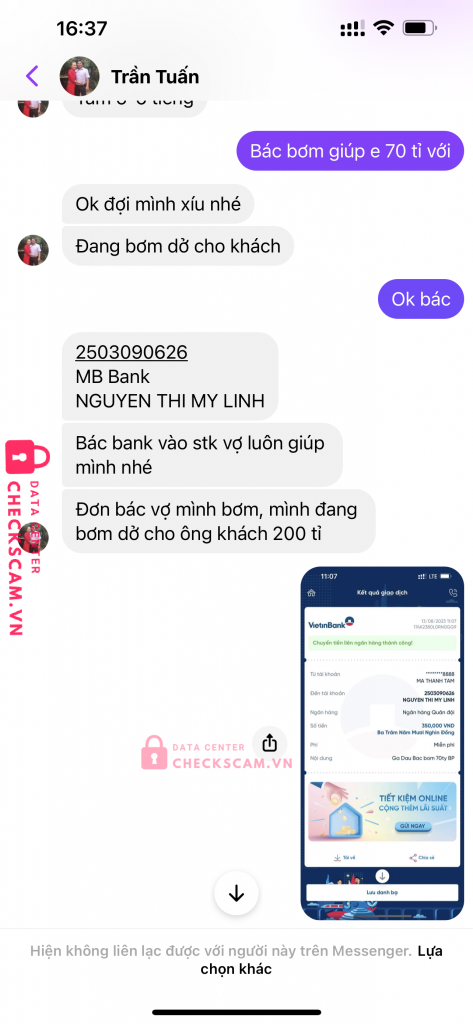This screenshot has width=473, height=1024.
Task: Open the VietinBank transaction screenshot
Action: pos(382,743)
